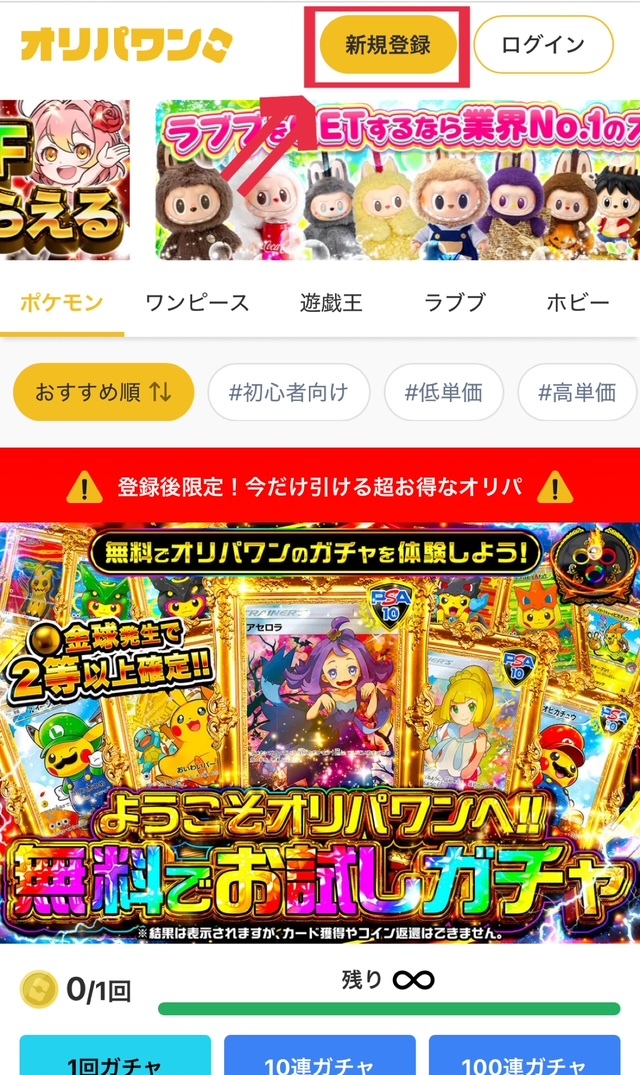Select the 遊戯王 tab
640x1075 pixels.
pyautogui.click(x=331, y=302)
